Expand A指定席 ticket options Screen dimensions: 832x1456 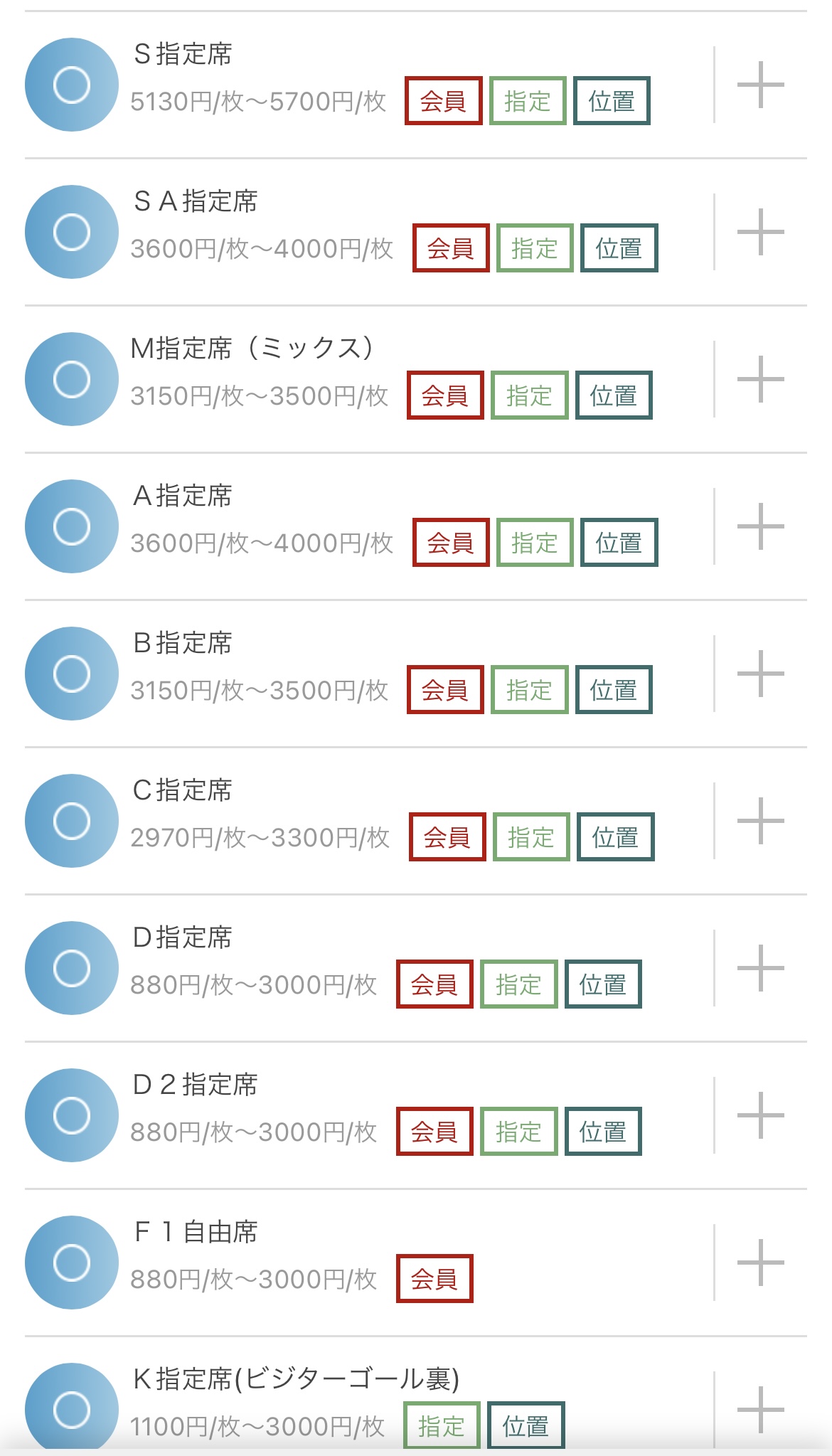[760, 526]
